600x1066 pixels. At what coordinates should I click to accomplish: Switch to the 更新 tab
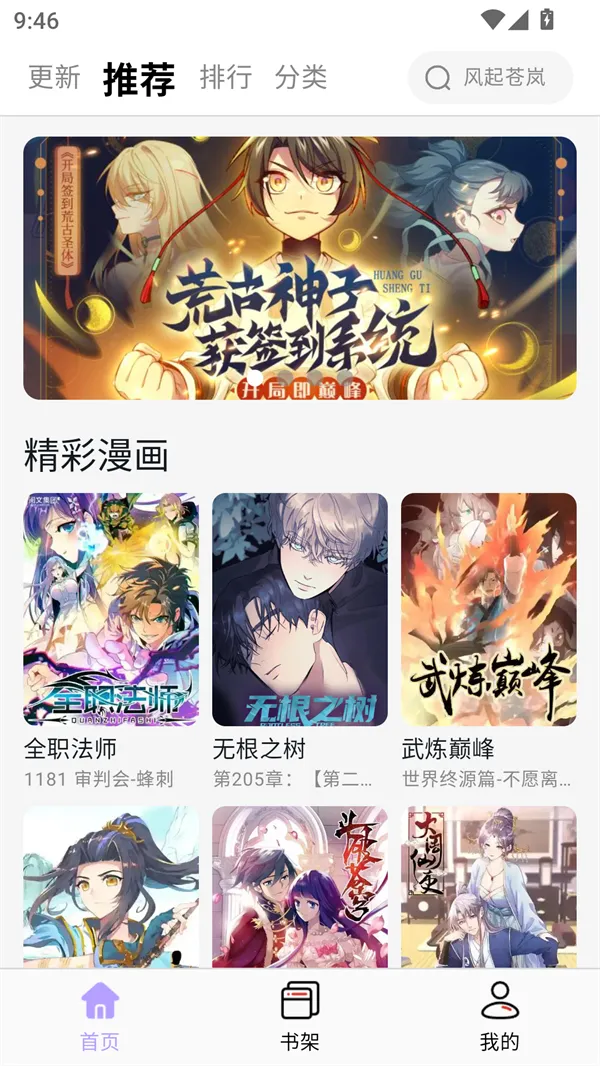point(54,78)
